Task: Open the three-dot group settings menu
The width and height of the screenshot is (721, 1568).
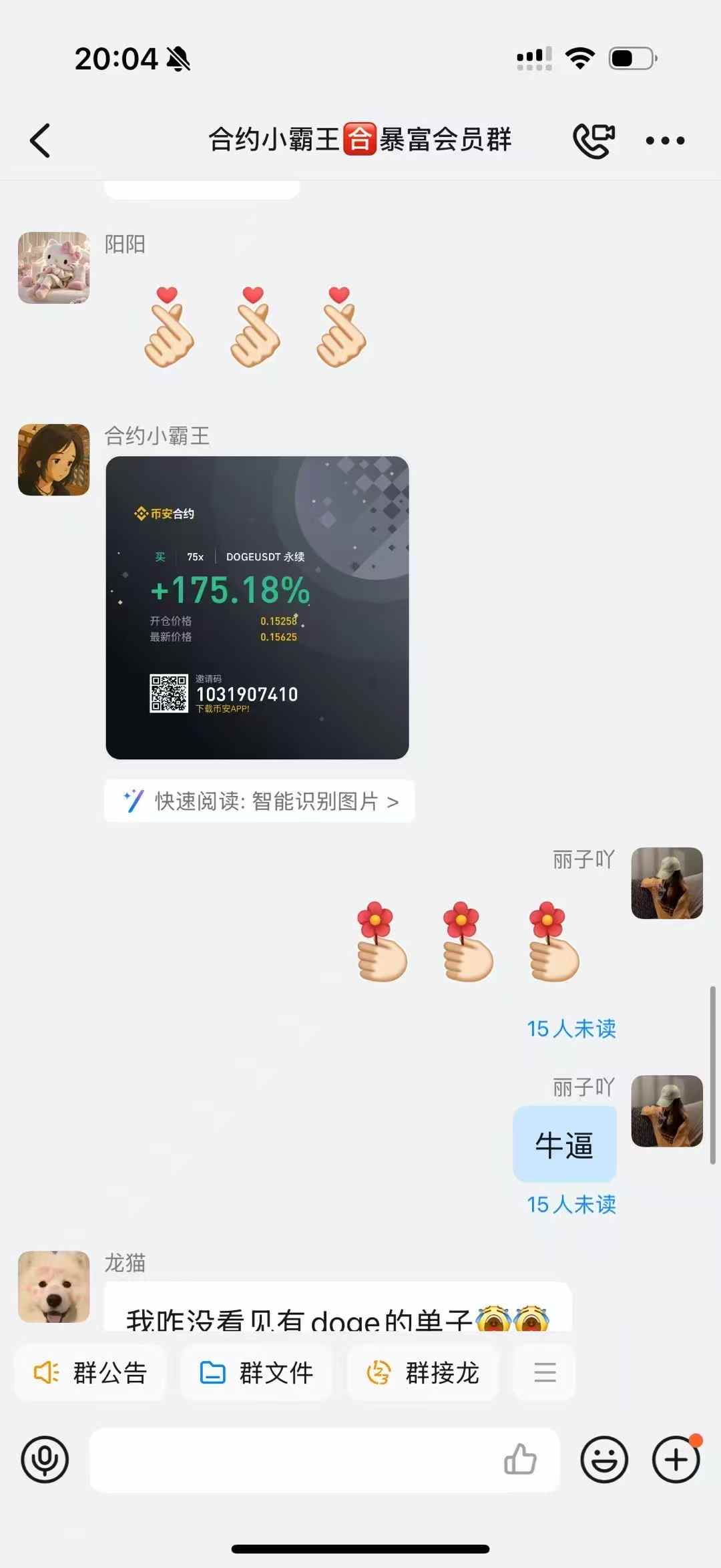Action: point(665,140)
